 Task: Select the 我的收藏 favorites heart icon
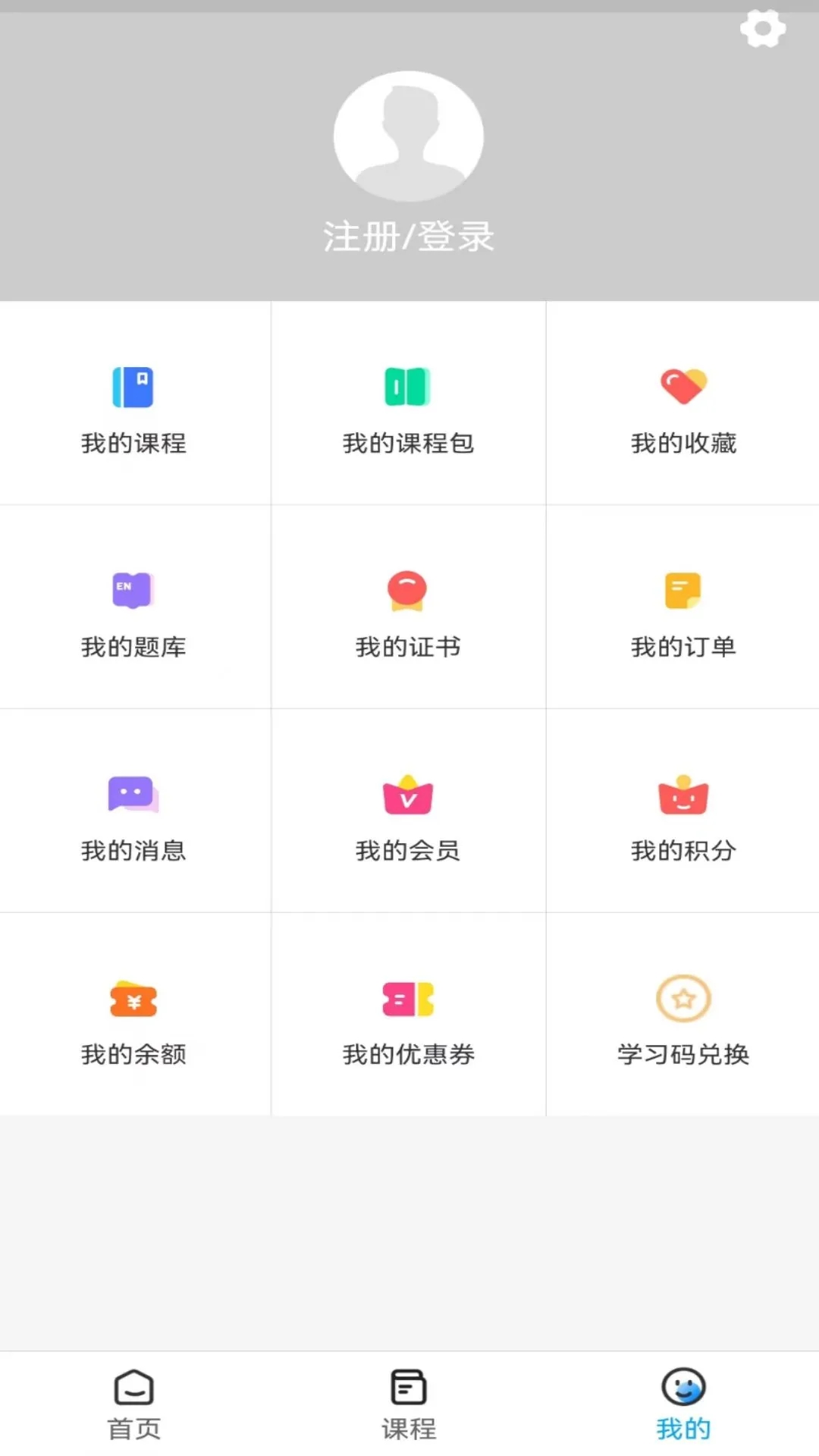point(682,387)
